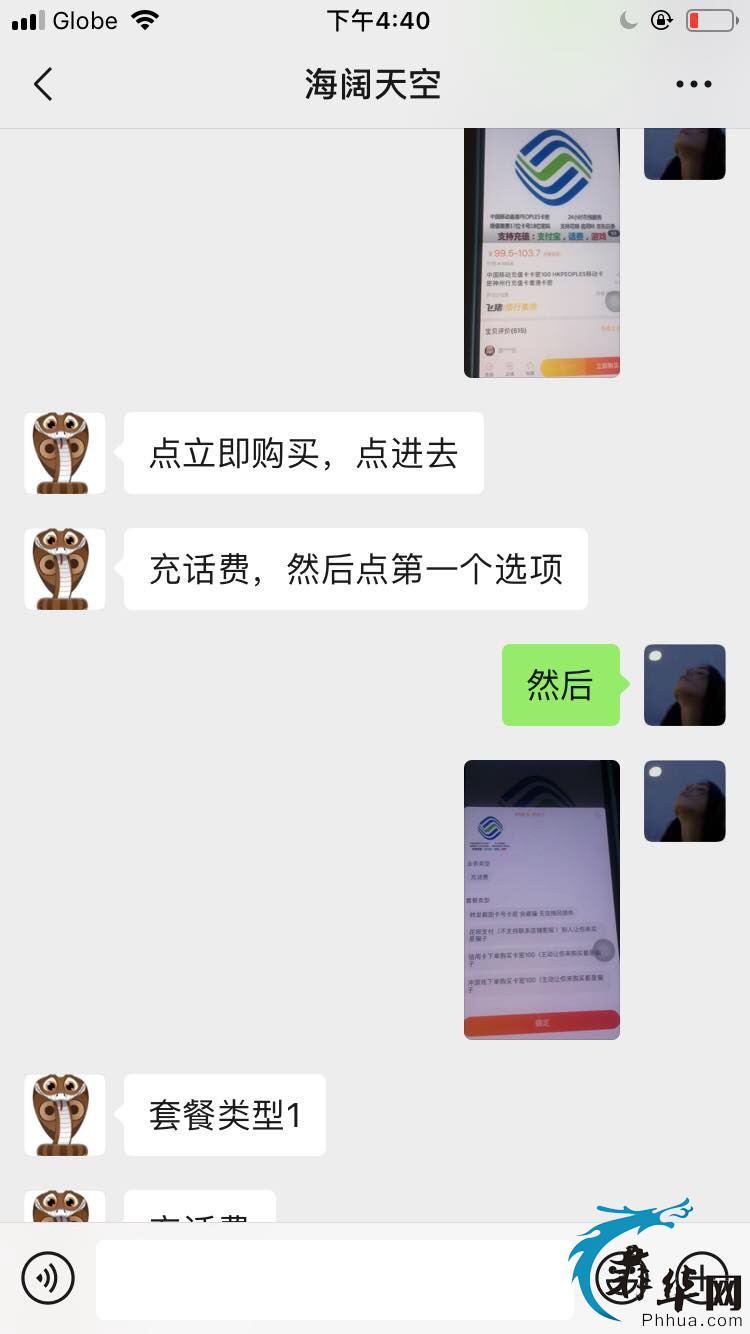Open the sent China Mobile product photo
The width and height of the screenshot is (750, 1334).
pos(541,252)
